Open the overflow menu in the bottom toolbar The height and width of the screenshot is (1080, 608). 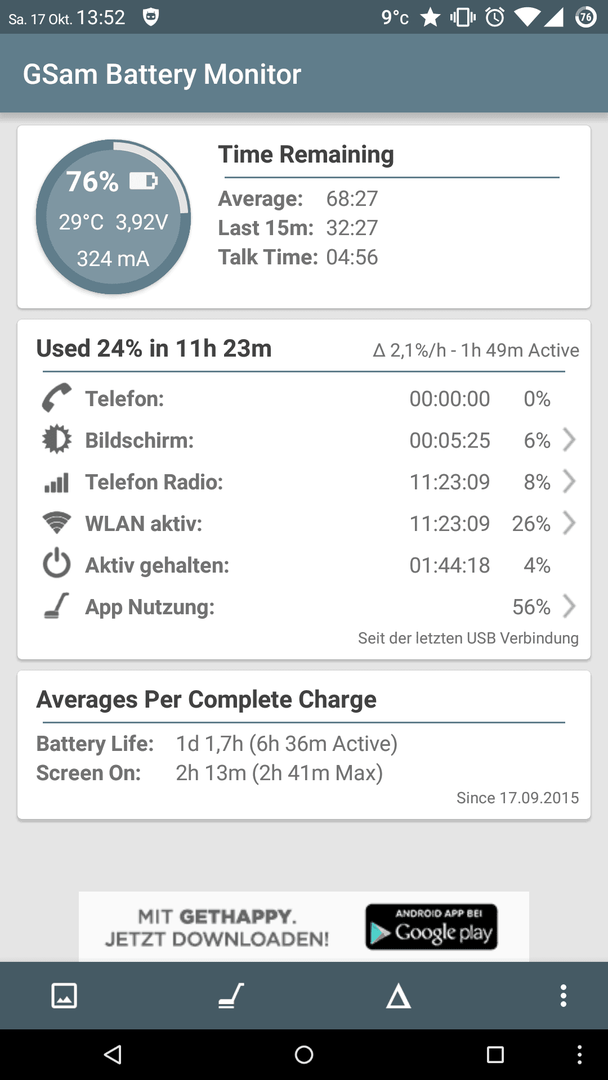563,996
